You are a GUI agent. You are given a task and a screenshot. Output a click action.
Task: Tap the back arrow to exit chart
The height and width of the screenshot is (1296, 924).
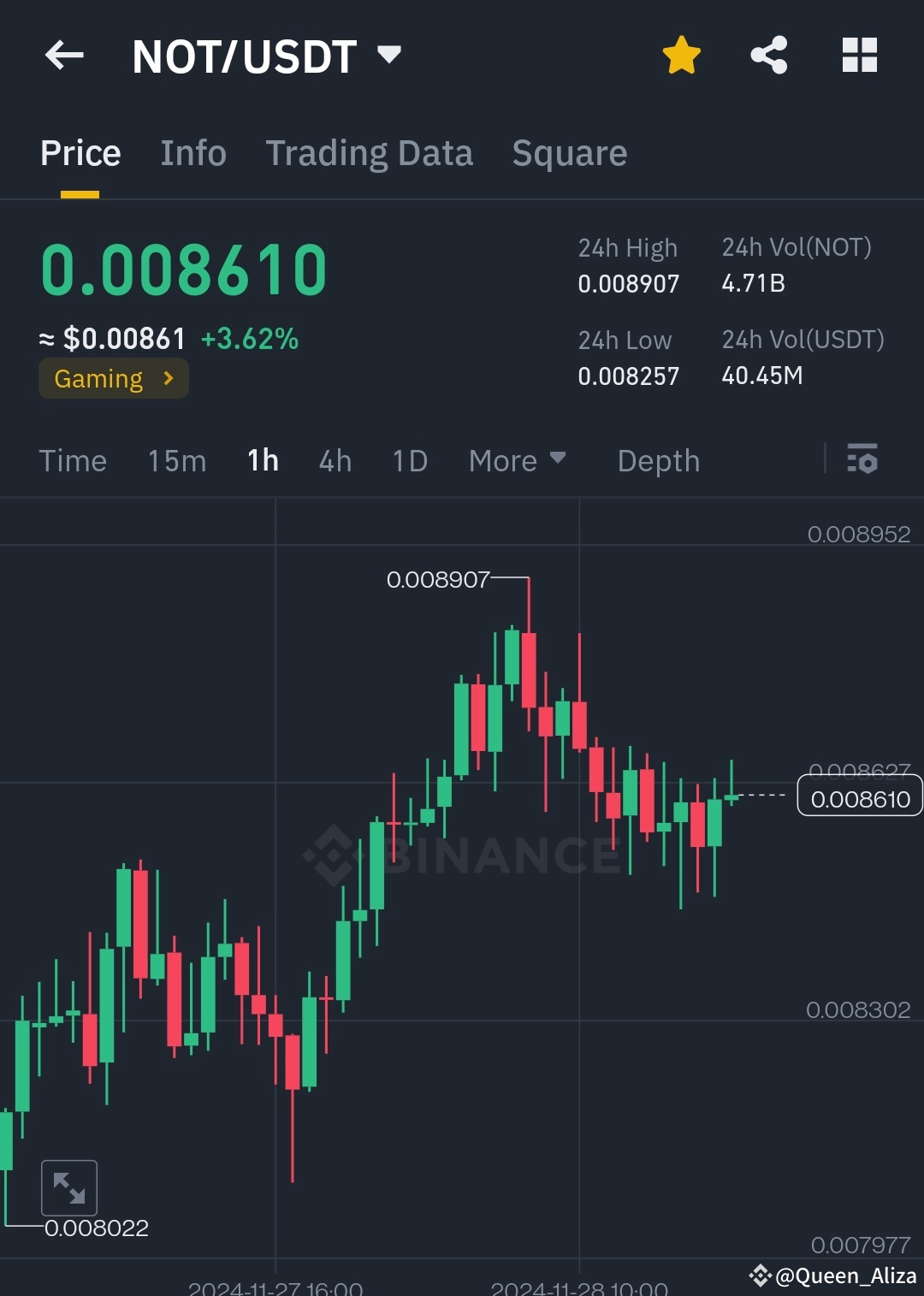[64, 55]
